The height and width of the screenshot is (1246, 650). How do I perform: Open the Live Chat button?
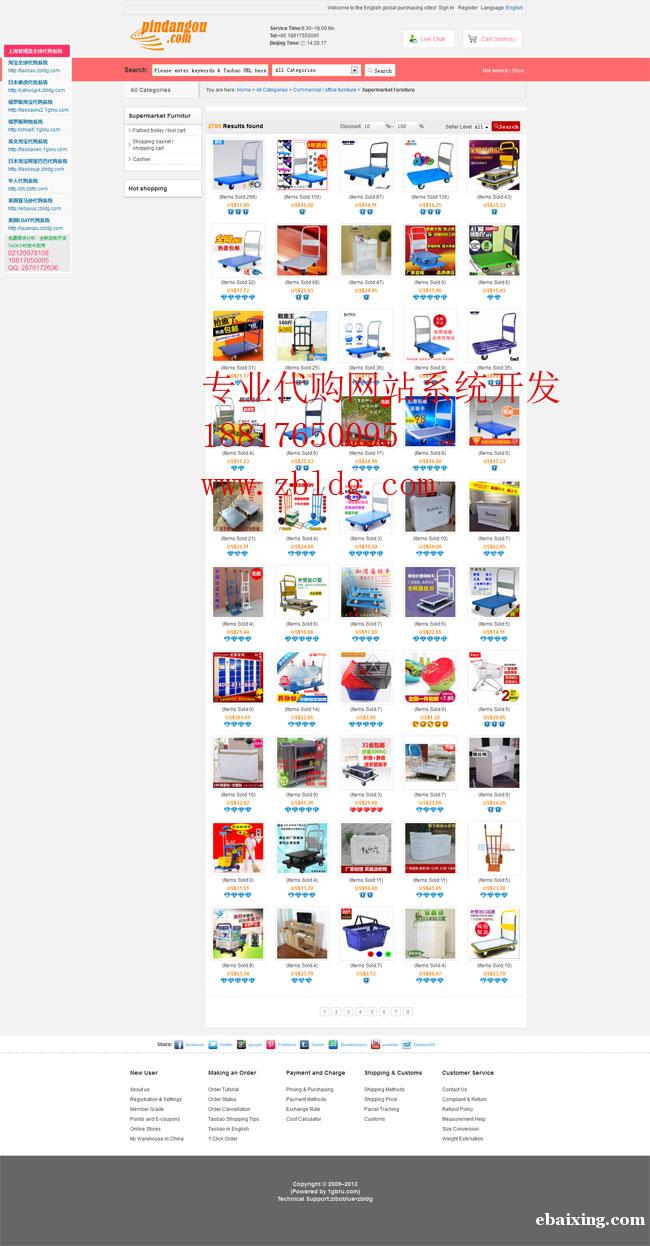[x=427, y=39]
